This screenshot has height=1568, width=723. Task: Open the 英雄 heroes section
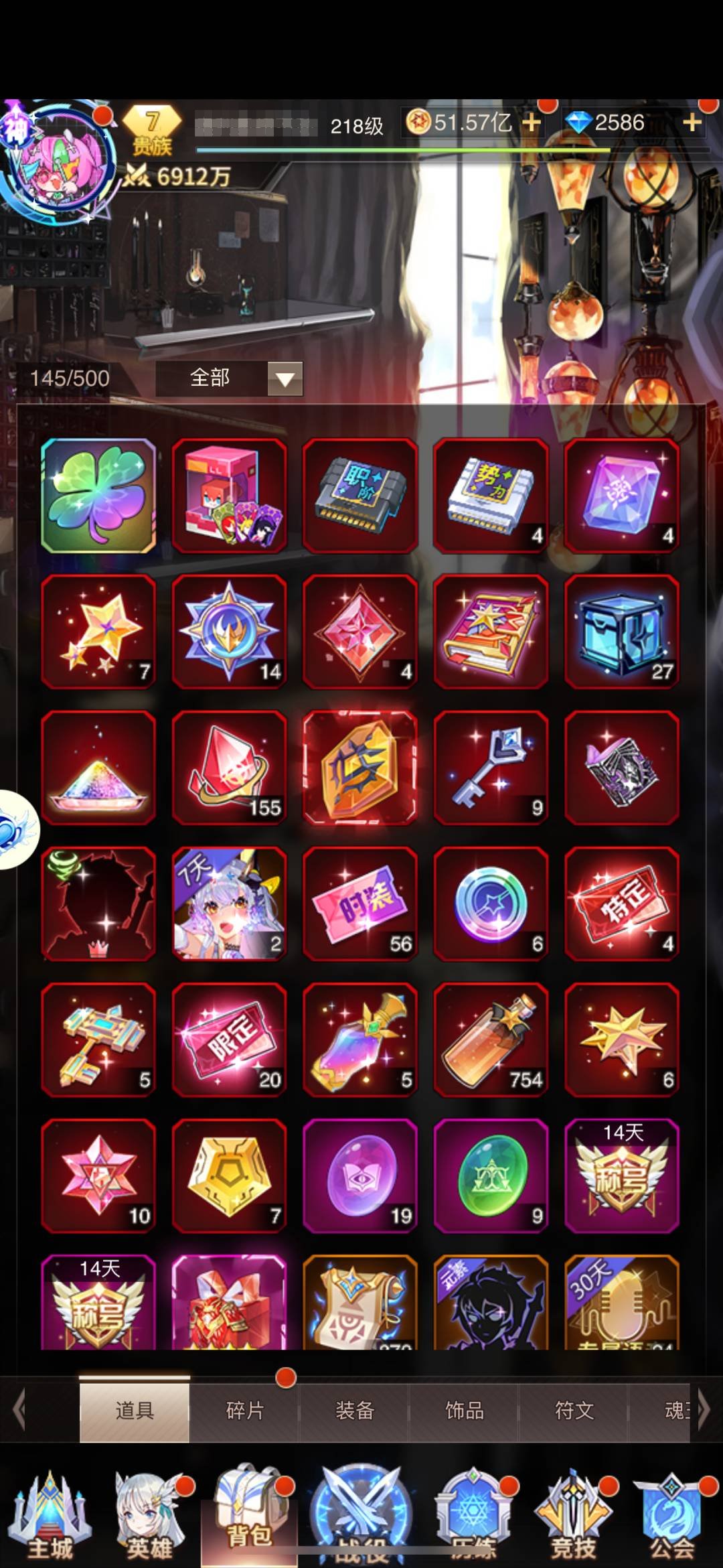(149, 1517)
